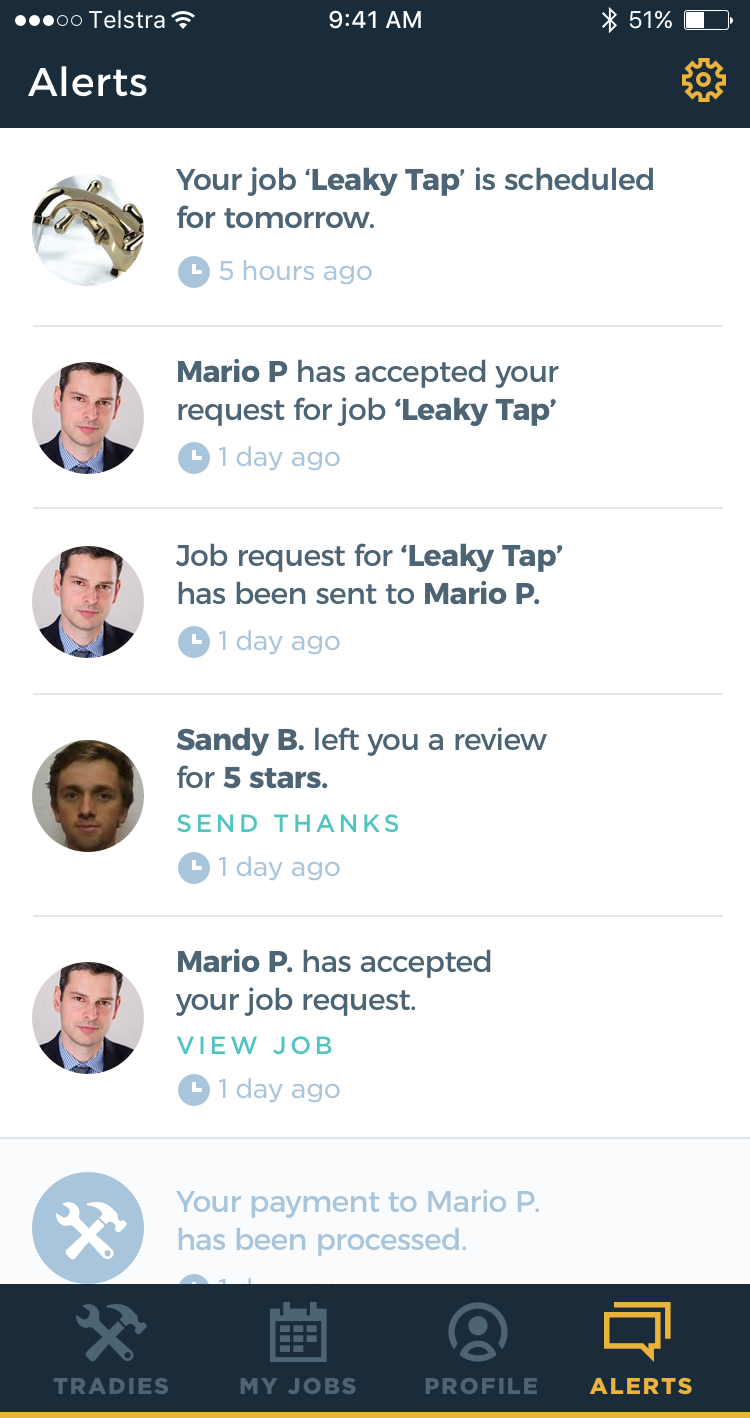Open alert settings gear icon
Image resolution: width=750 pixels, height=1418 pixels.
coord(703,81)
